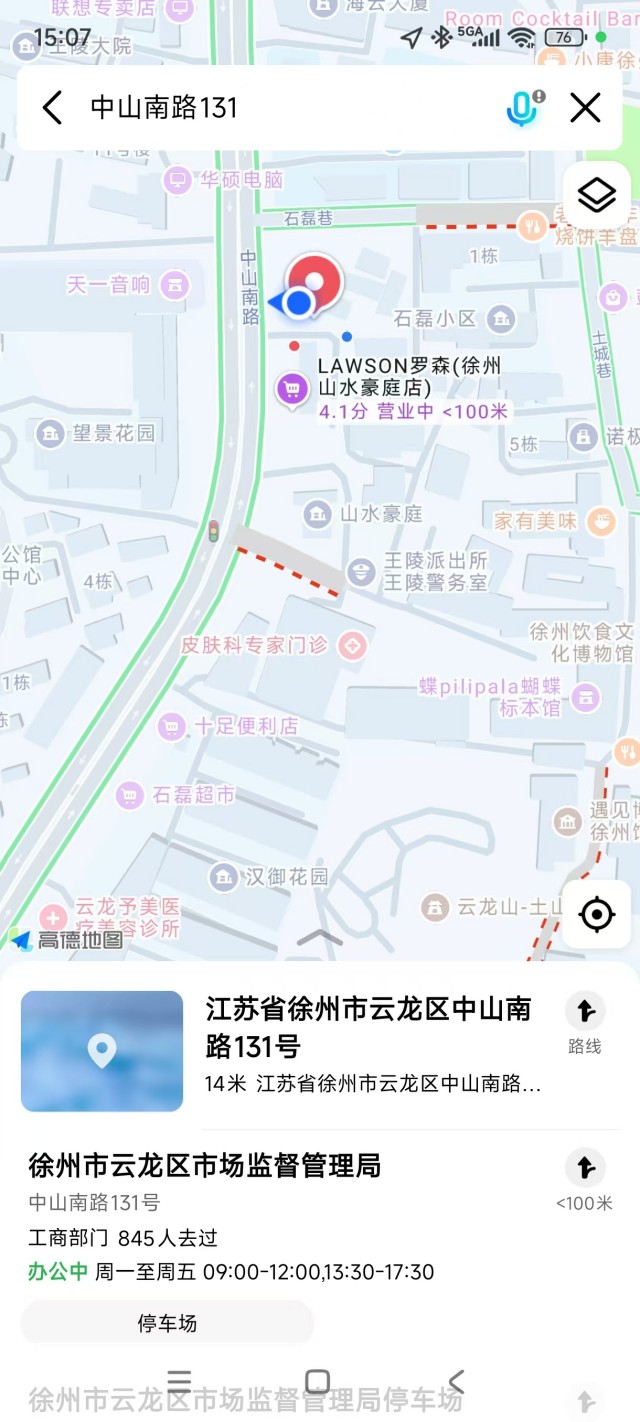
Task: Tap the 皮肤科专家门诊 map marker
Action: [x=352, y=645]
